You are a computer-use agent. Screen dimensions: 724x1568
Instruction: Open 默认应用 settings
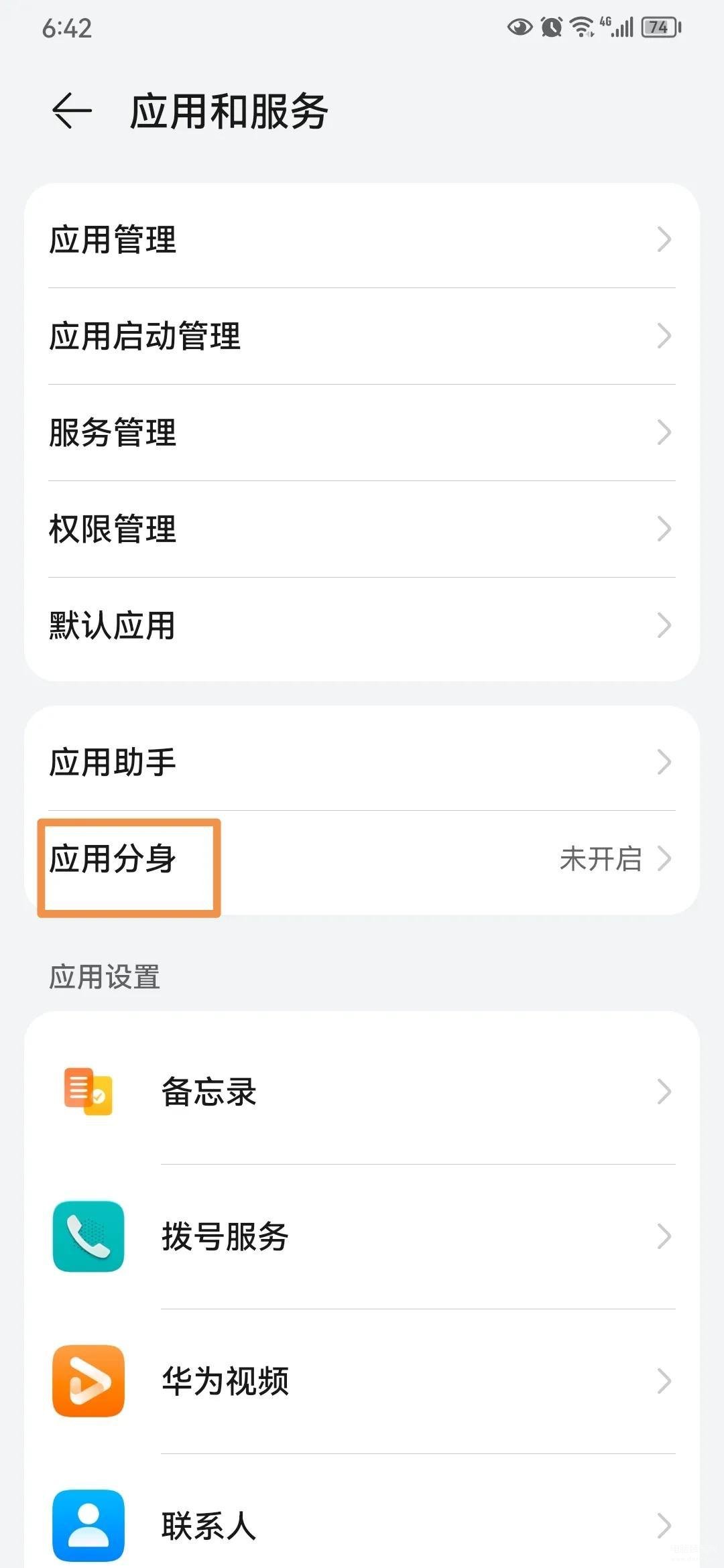[x=362, y=626]
